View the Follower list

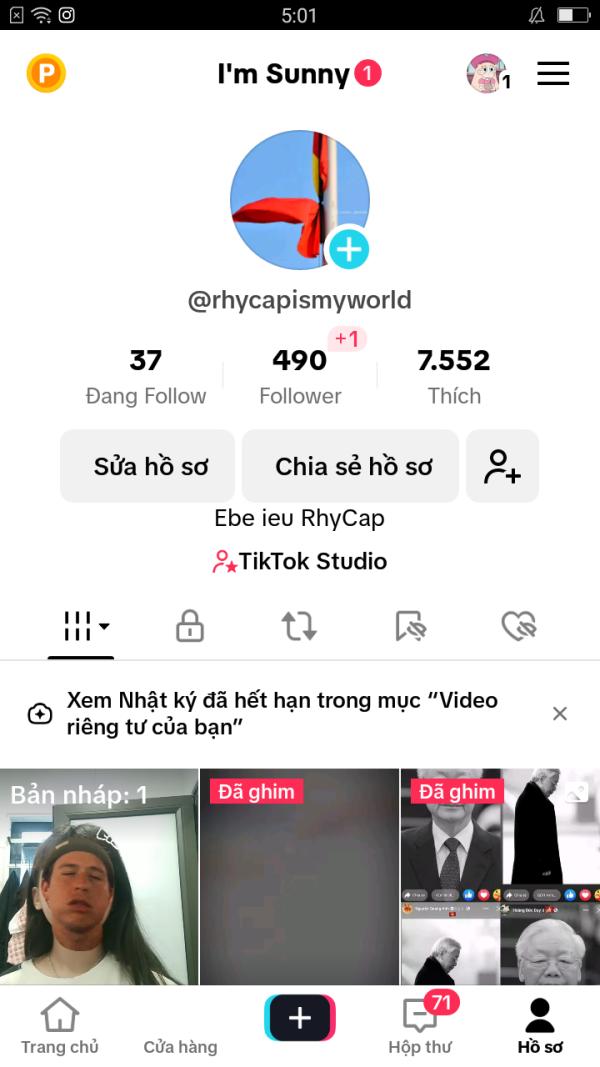click(300, 376)
